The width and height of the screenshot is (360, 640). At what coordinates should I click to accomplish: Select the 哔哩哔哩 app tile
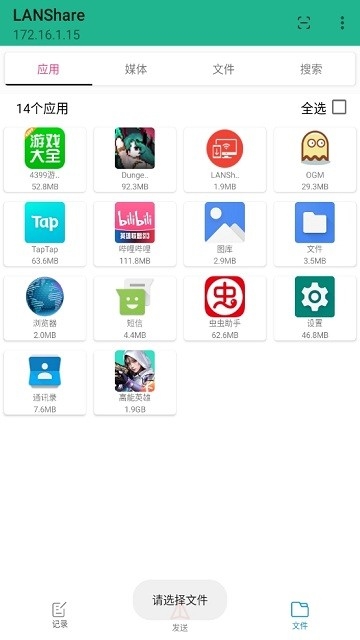pos(135,234)
